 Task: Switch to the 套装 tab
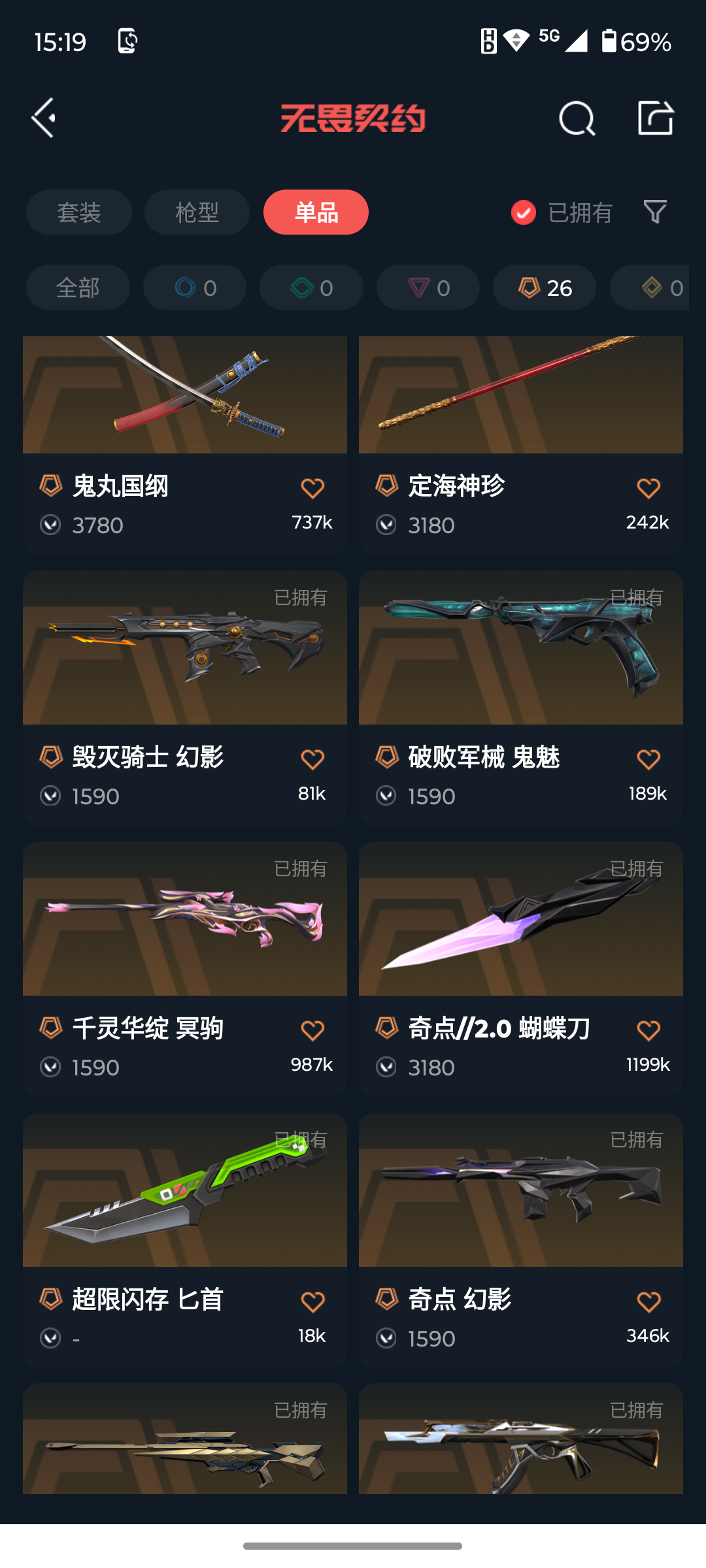[79, 212]
